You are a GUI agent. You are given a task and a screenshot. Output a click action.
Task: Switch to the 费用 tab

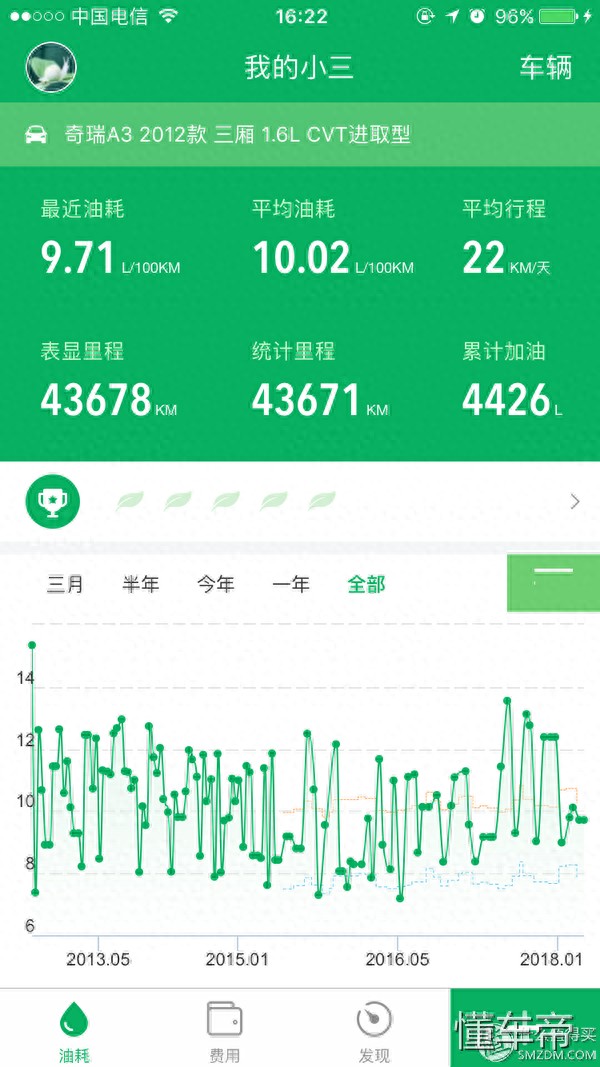[x=224, y=1030]
